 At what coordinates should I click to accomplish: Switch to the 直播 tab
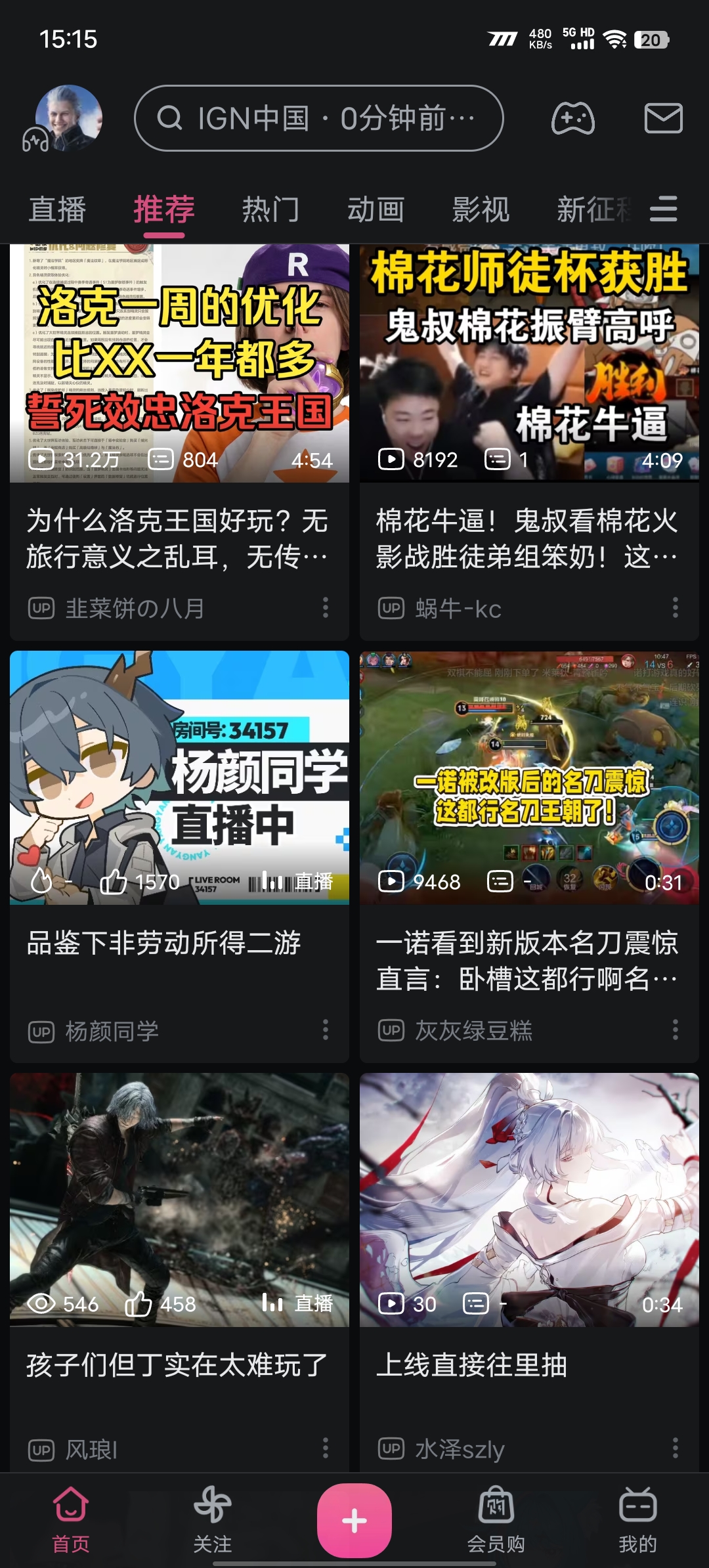click(57, 210)
